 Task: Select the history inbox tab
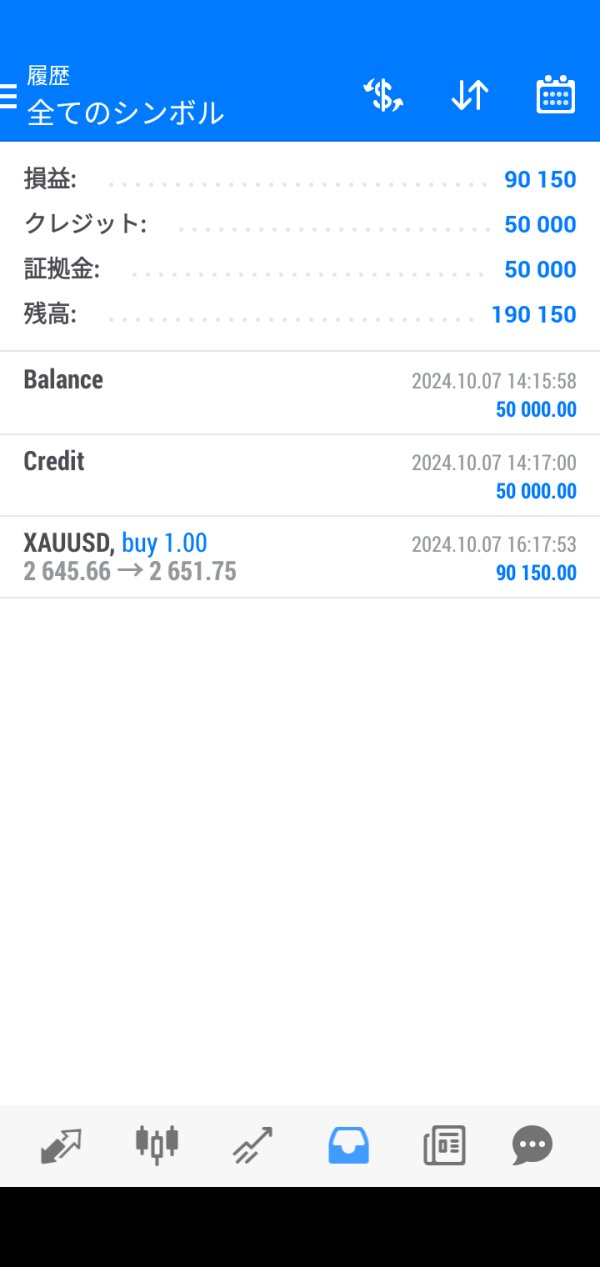coord(349,1145)
